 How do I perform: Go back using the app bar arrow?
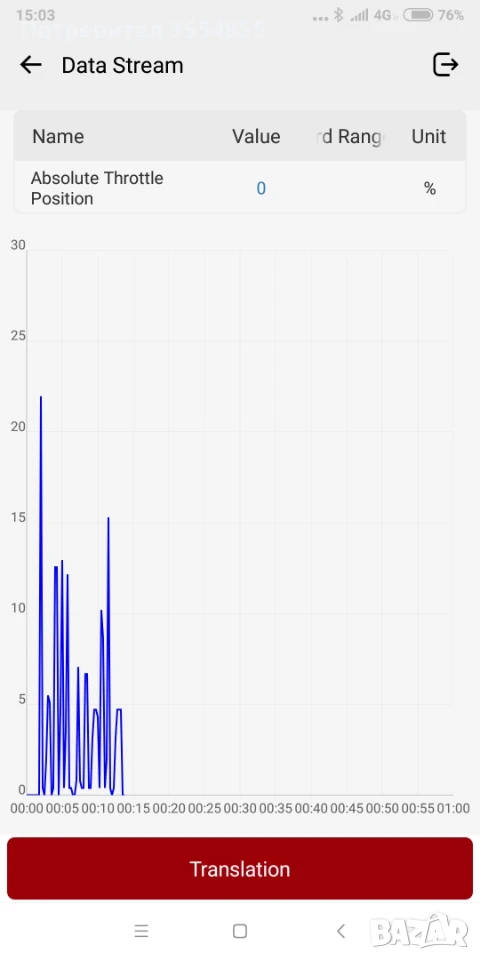(x=31, y=65)
